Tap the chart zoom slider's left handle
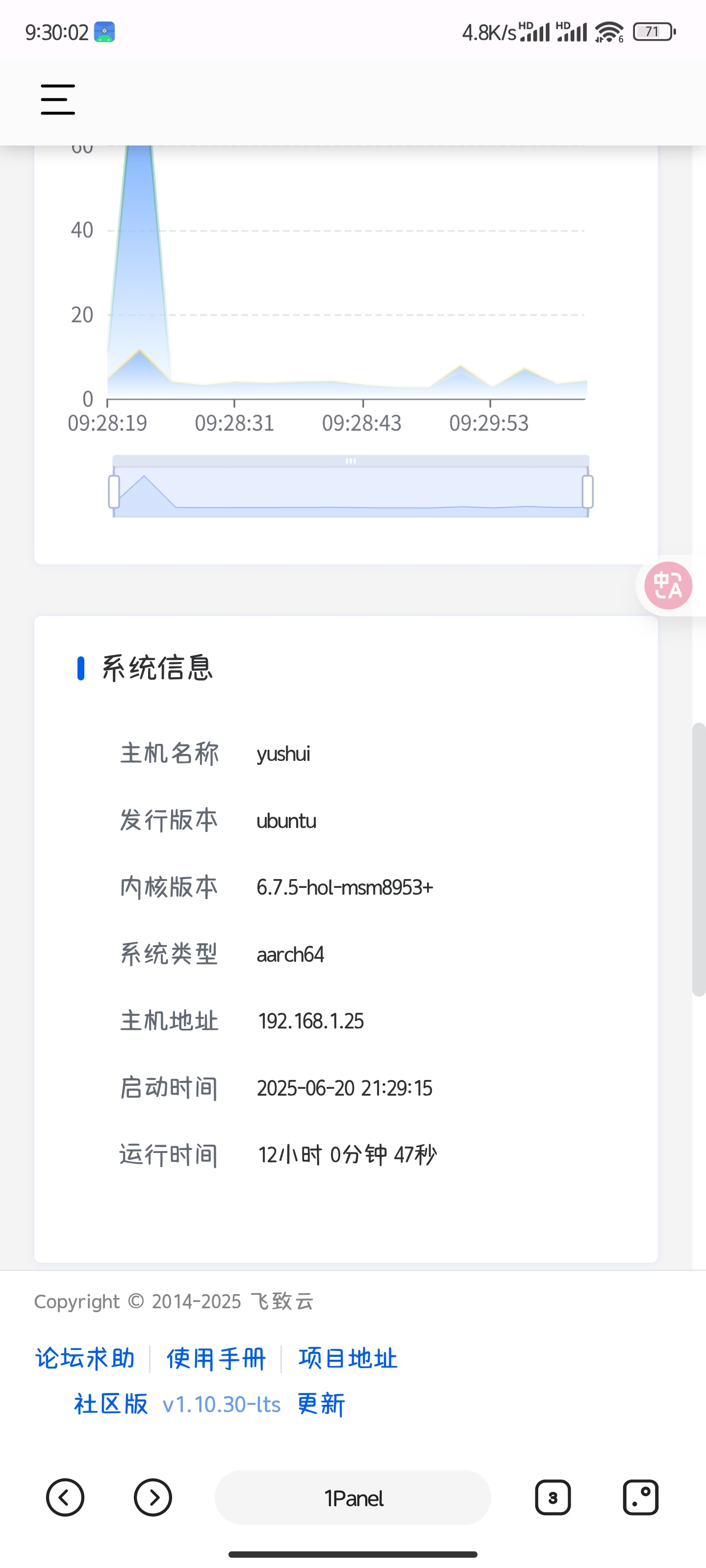The image size is (706, 1568). tap(114, 492)
